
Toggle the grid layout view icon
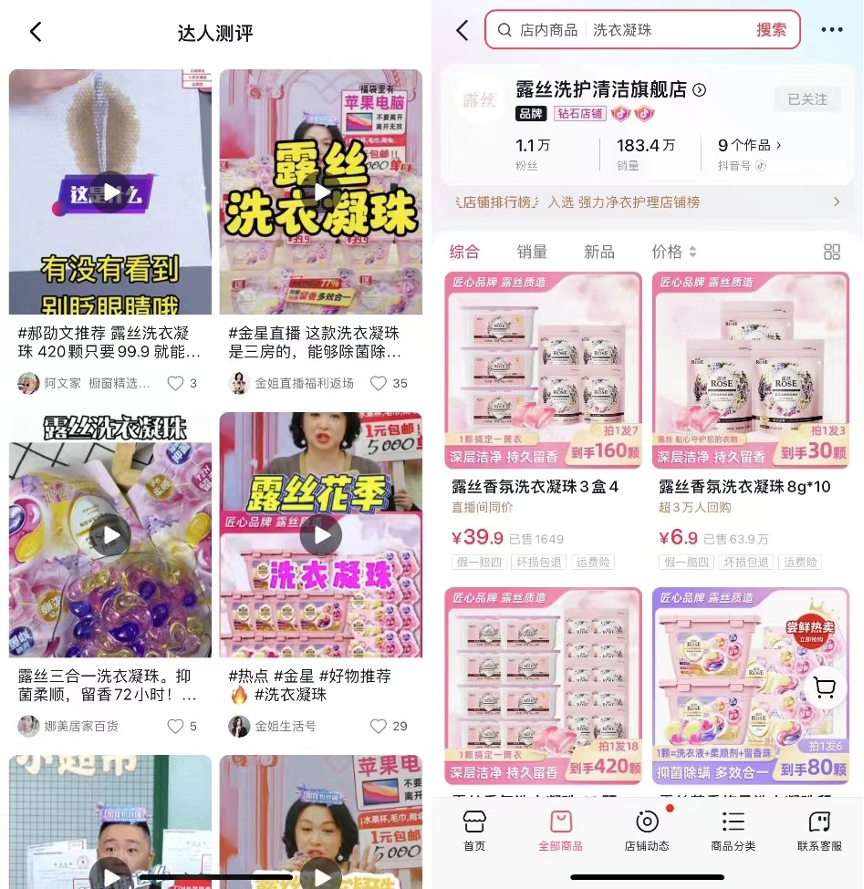point(831,252)
